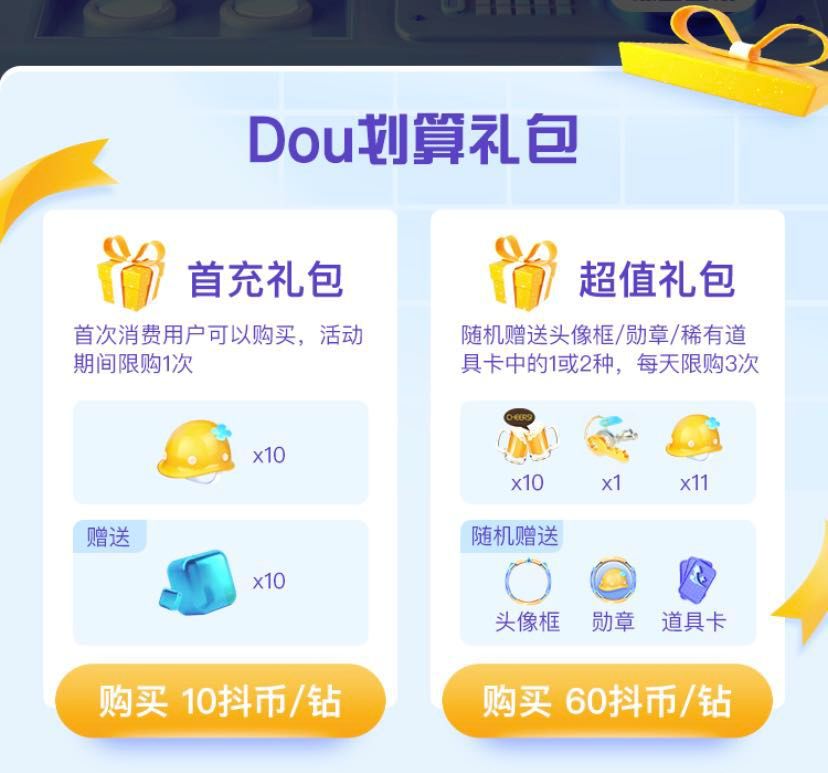Image resolution: width=828 pixels, height=773 pixels.
Task: Buy the 首充礼包 for 10抖币/钻
Action: pyautogui.click(x=220, y=701)
